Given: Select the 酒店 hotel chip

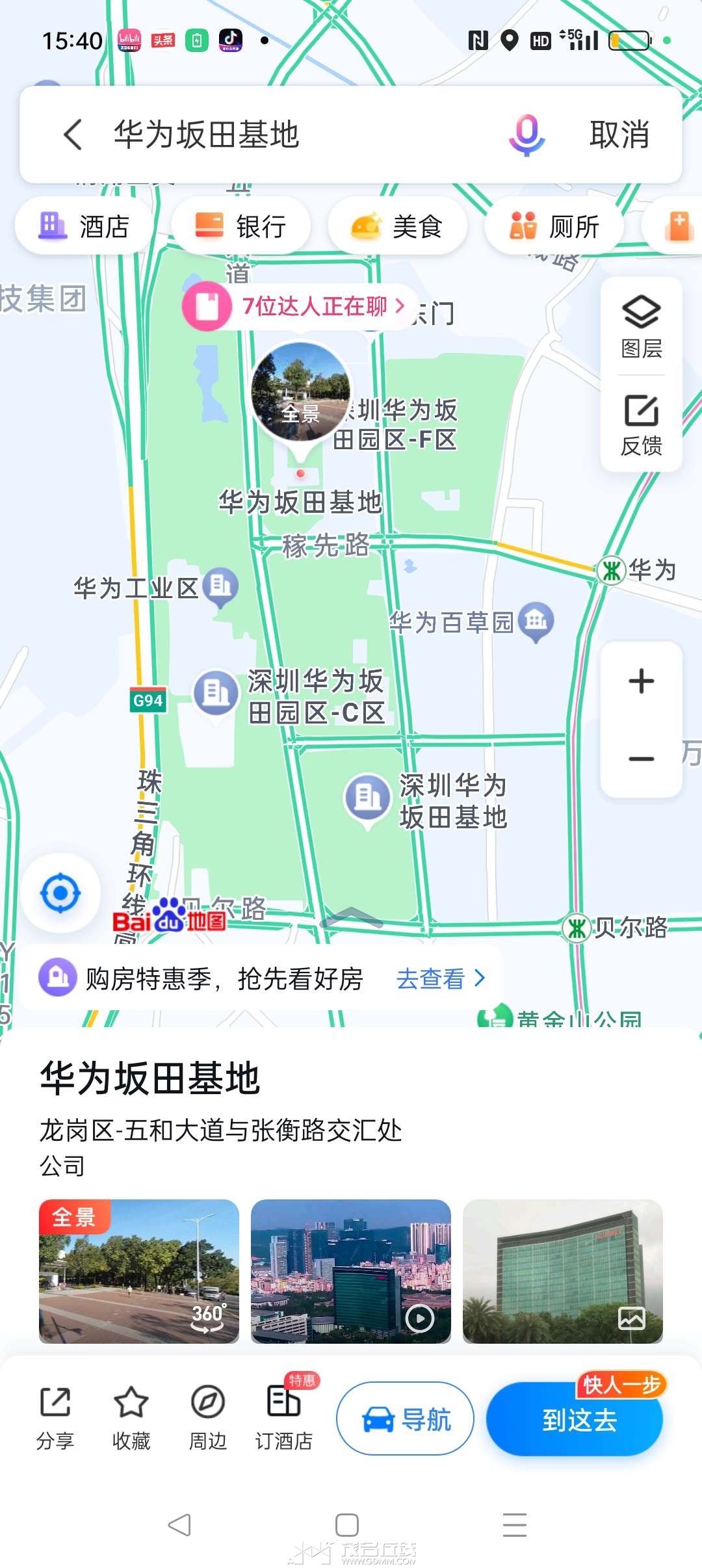Looking at the screenshot, I should (x=84, y=227).
